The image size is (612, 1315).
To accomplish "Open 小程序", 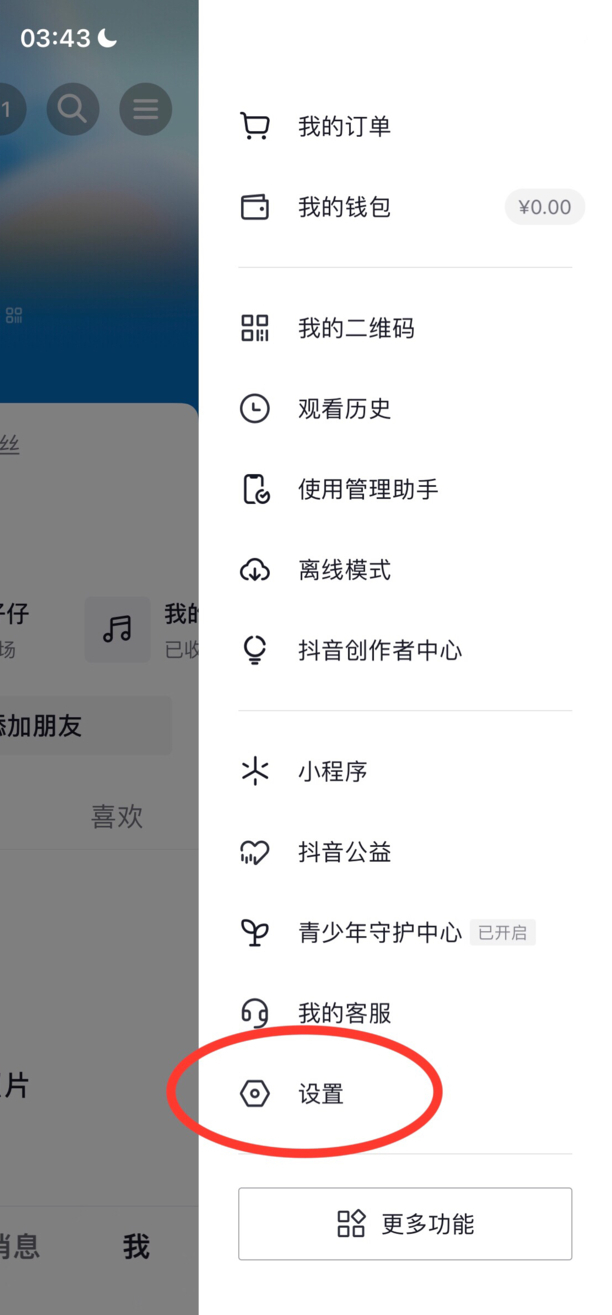I will pos(405,772).
